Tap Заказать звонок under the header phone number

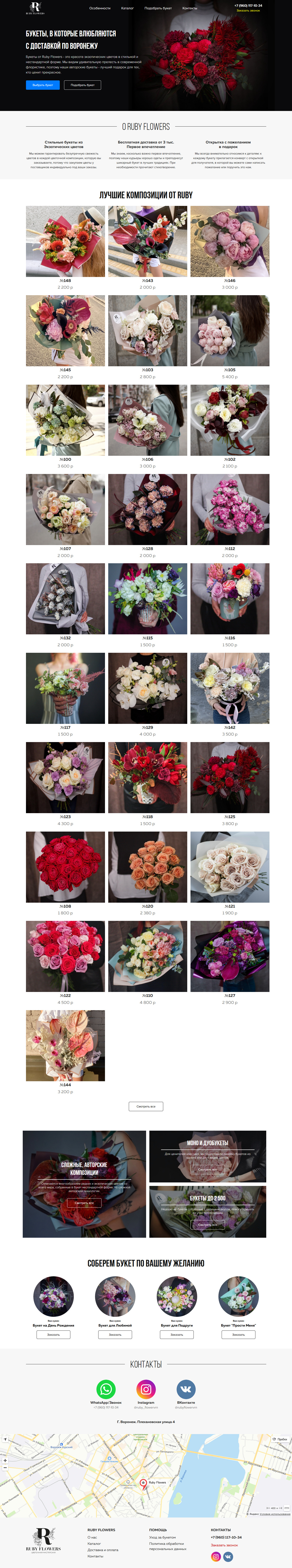[x=248, y=10]
